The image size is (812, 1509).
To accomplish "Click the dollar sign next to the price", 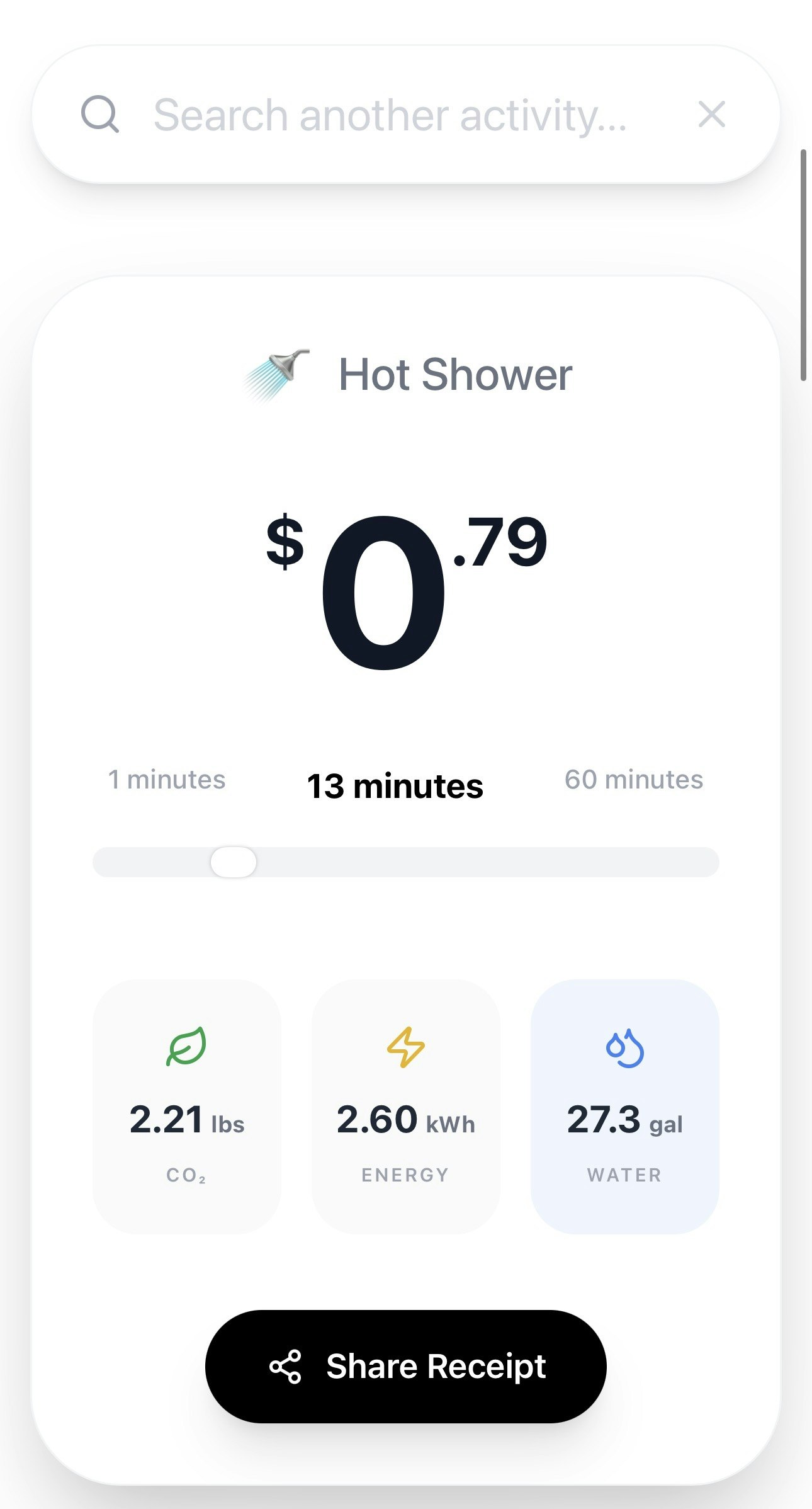I will point(284,538).
